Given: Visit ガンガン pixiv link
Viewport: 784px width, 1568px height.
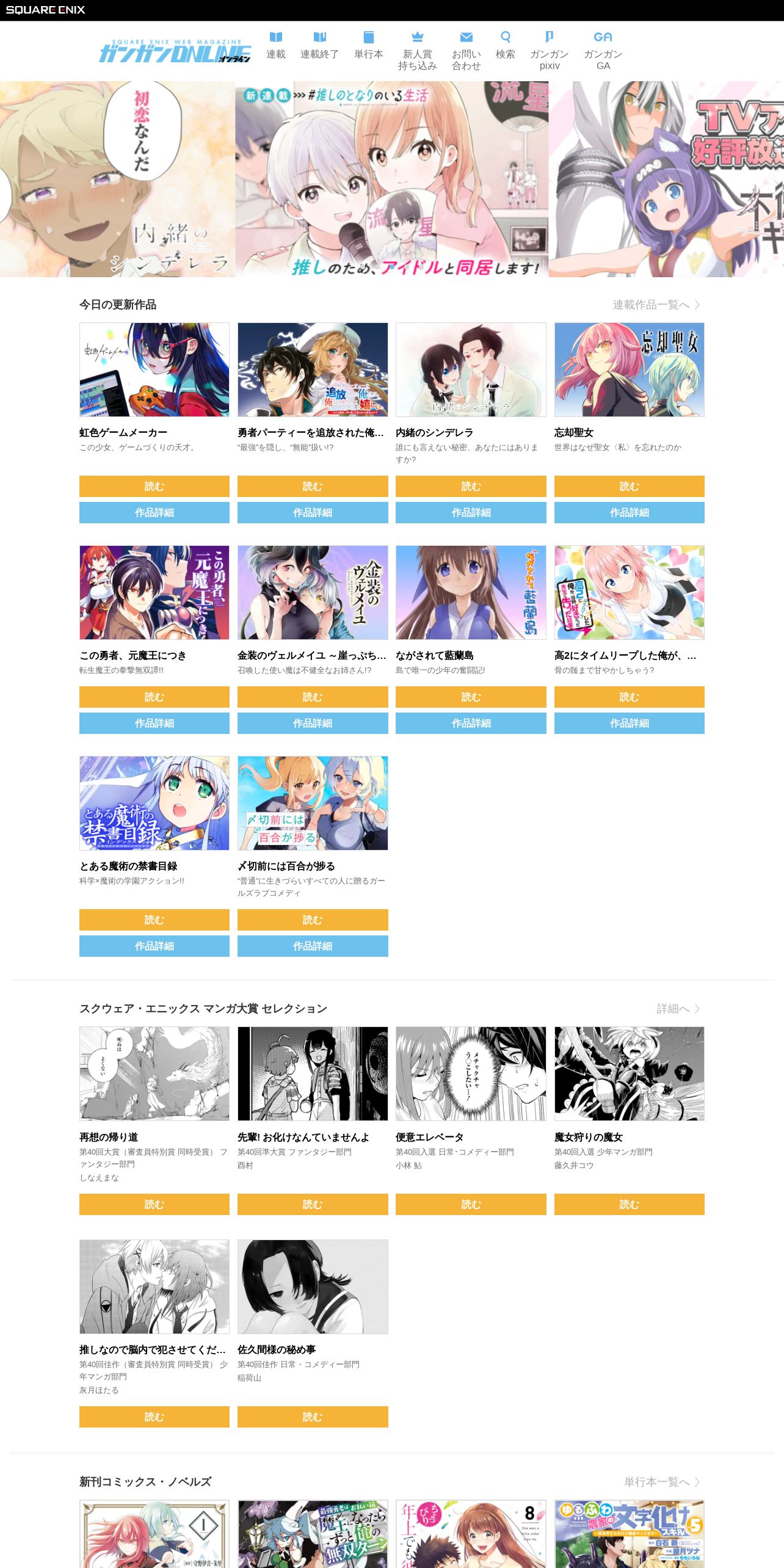Looking at the screenshot, I should coord(550,51).
